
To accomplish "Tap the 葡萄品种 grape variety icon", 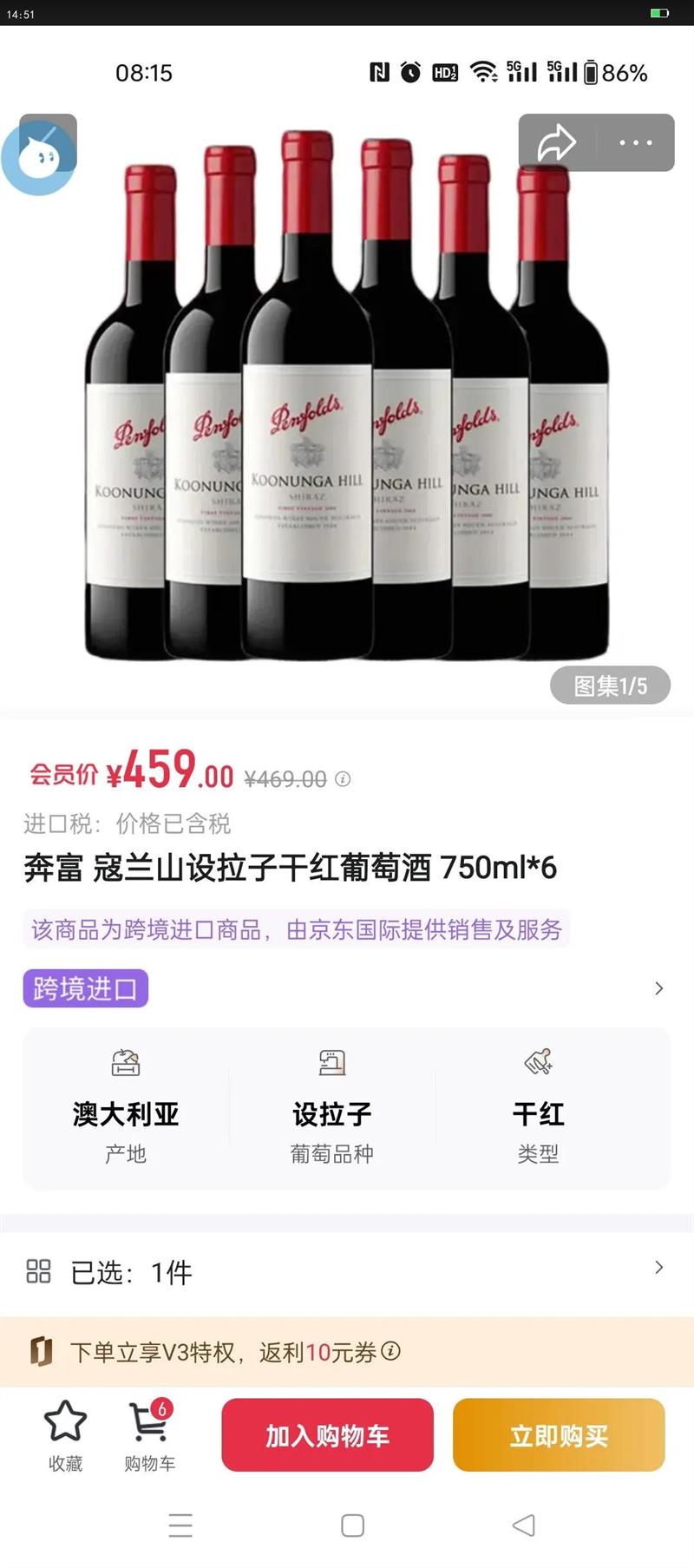I will point(331,1062).
